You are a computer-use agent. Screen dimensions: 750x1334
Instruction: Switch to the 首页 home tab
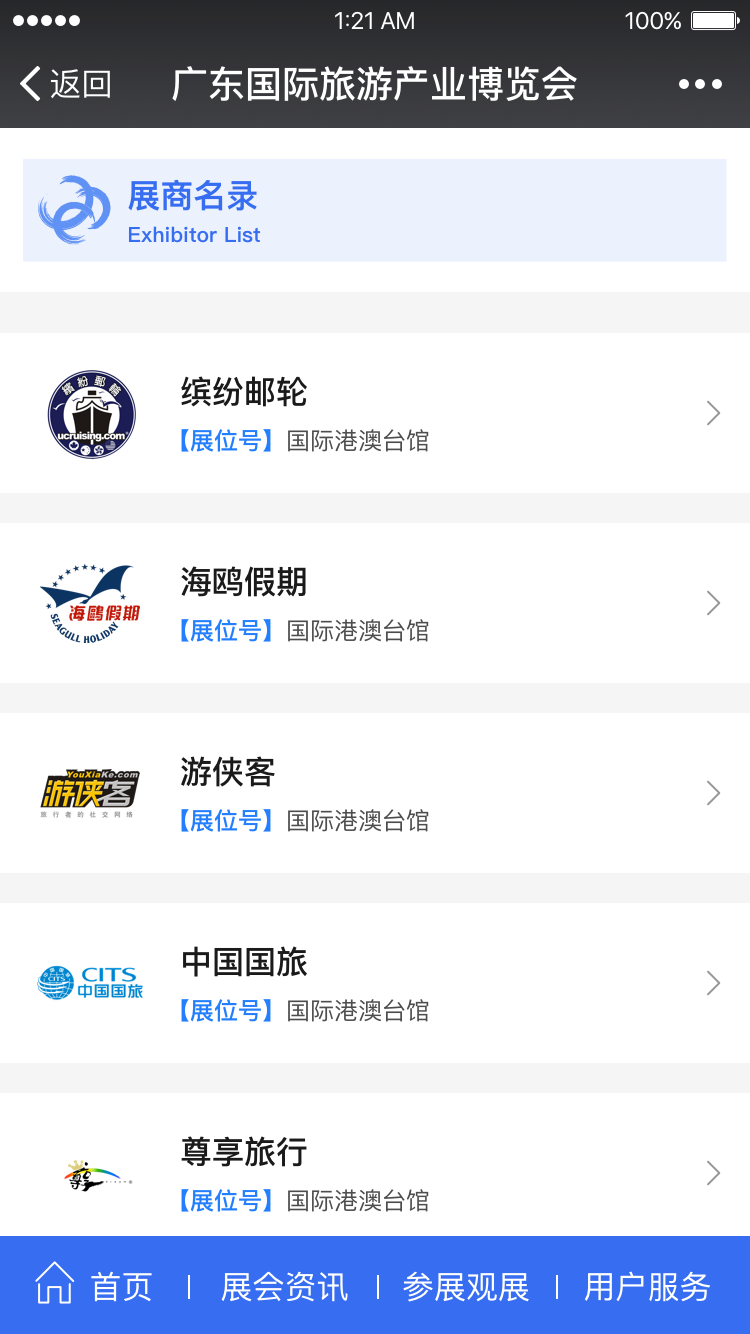tap(94, 1285)
